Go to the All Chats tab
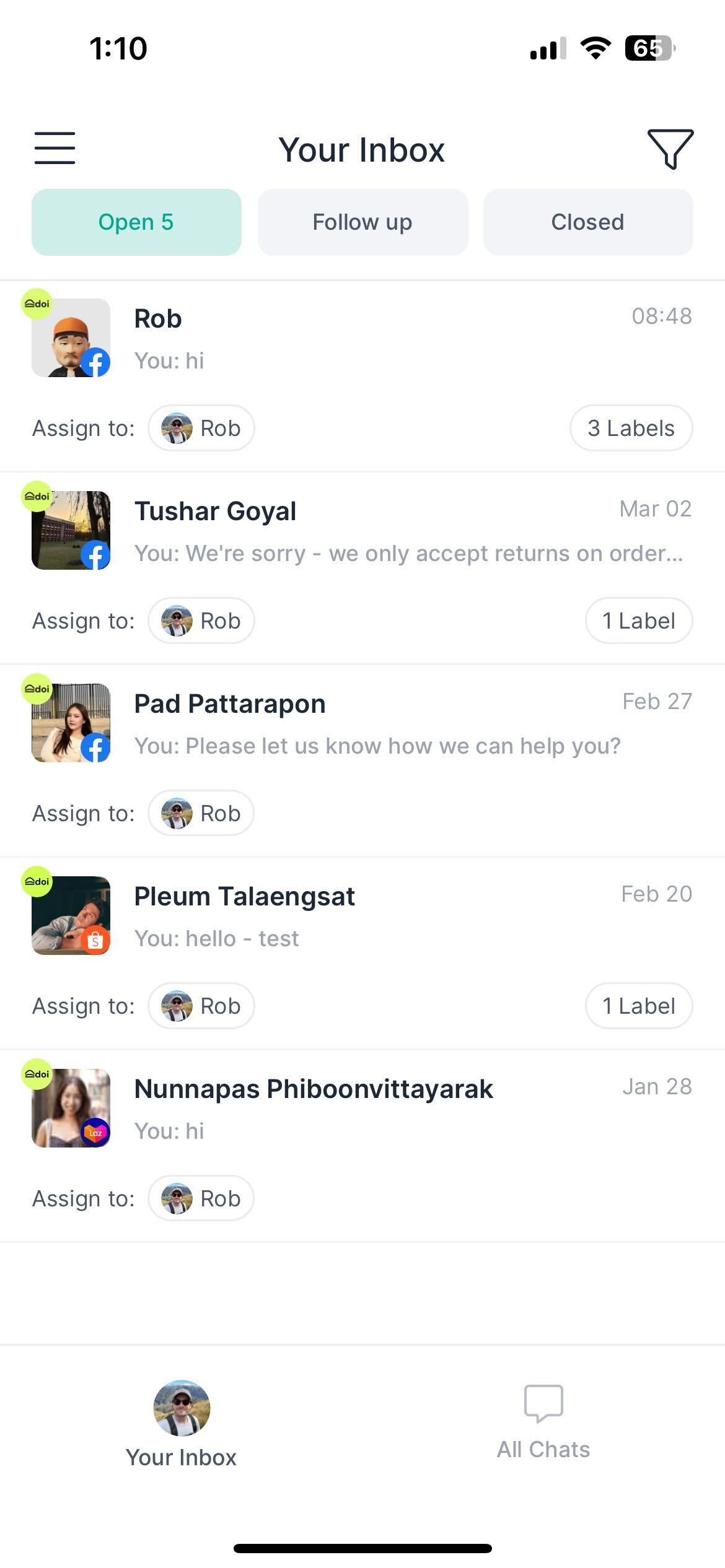The height and width of the screenshot is (1568, 725). 543,1421
